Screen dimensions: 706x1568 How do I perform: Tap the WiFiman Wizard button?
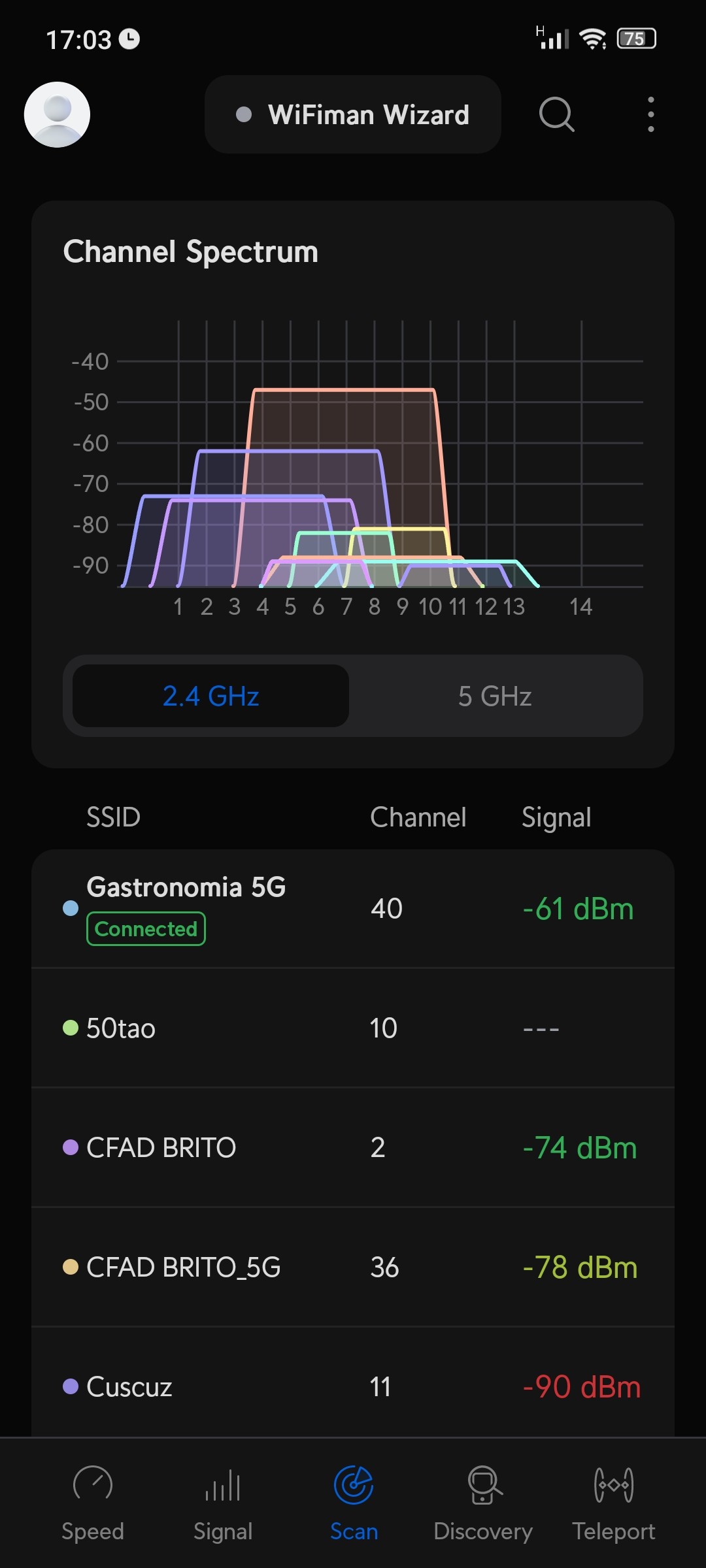coord(353,114)
